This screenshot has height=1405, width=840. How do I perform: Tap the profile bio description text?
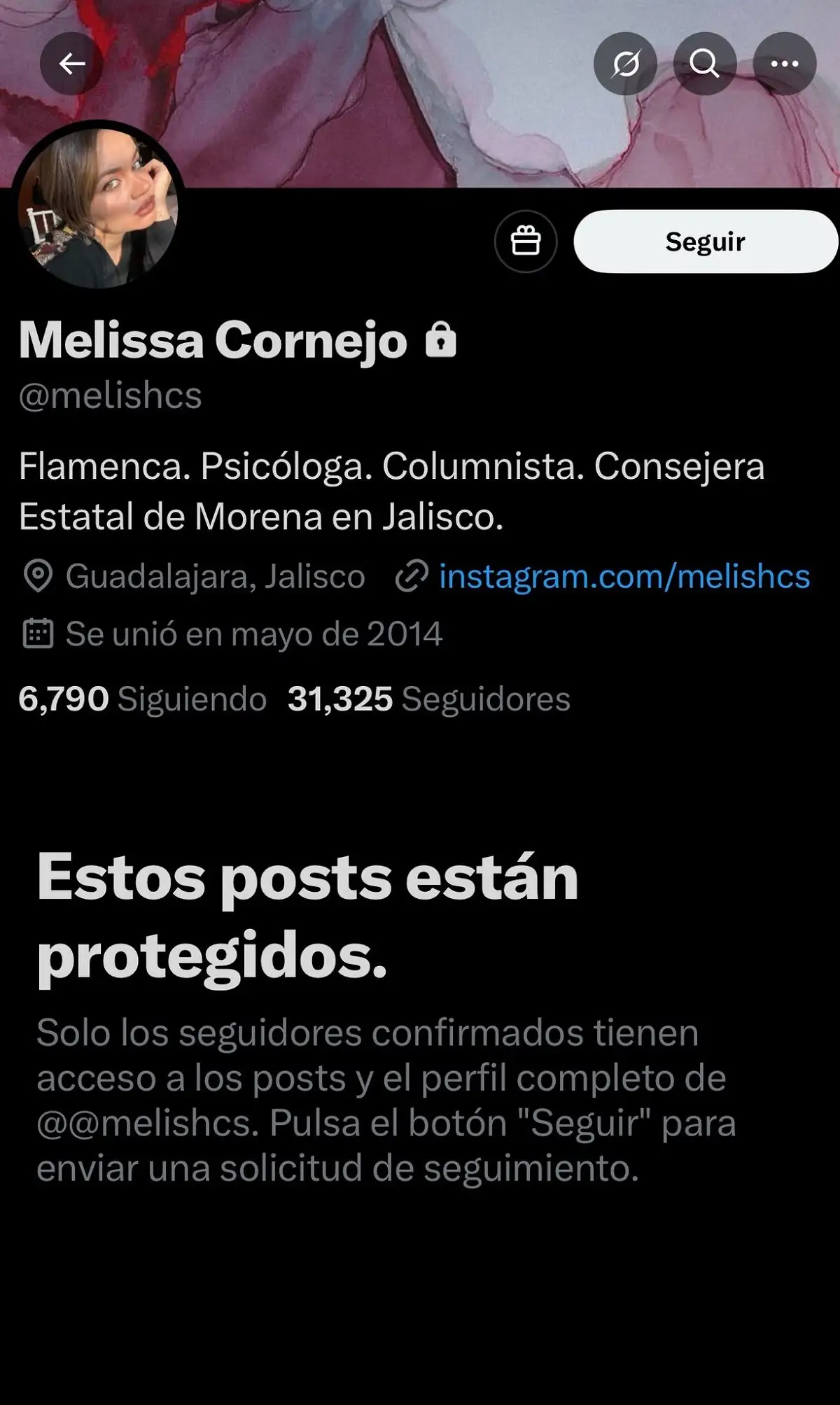click(392, 490)
